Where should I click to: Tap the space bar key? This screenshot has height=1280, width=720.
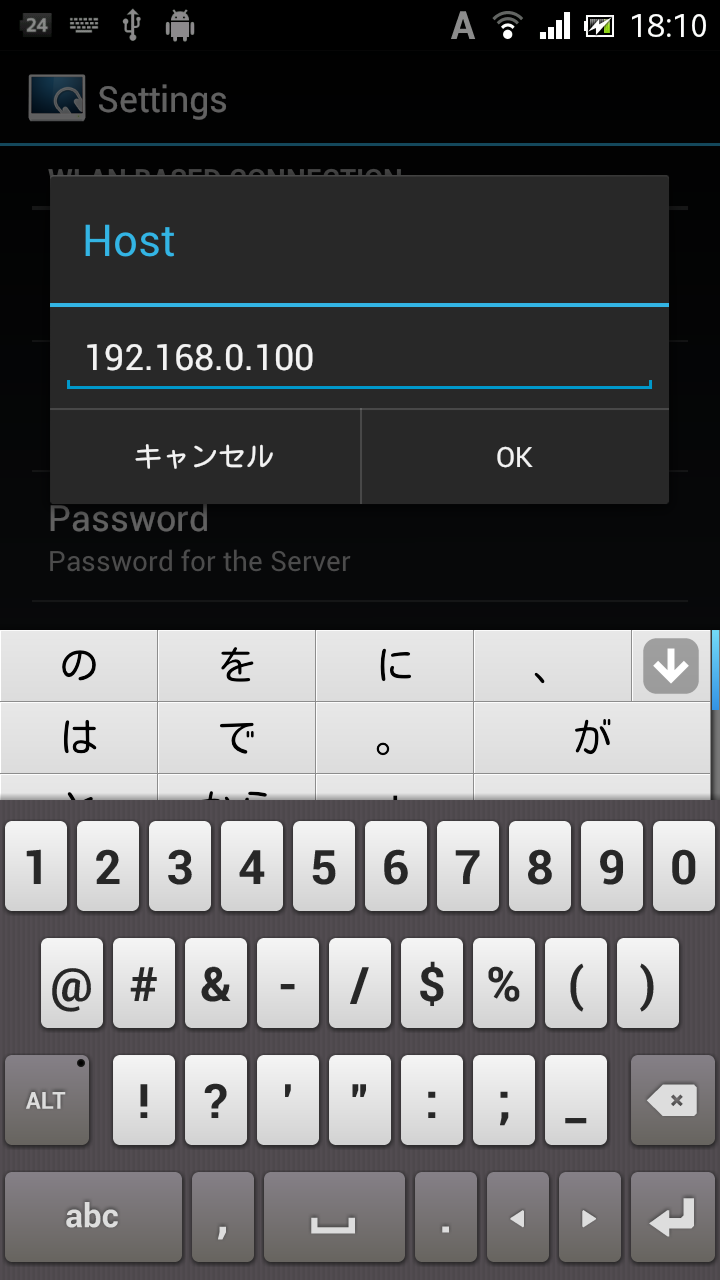point(334,1217)
